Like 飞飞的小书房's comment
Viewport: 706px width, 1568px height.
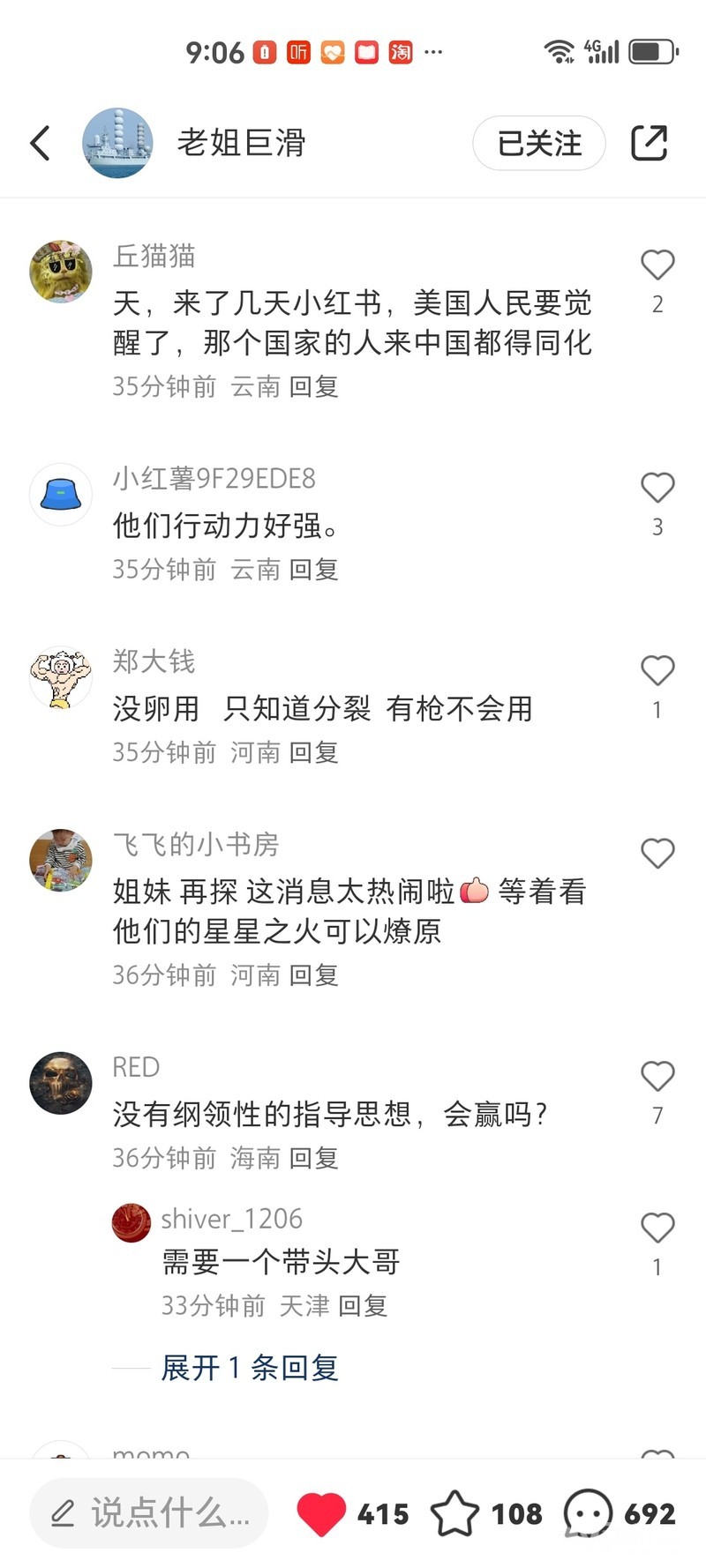coord(657,854)
